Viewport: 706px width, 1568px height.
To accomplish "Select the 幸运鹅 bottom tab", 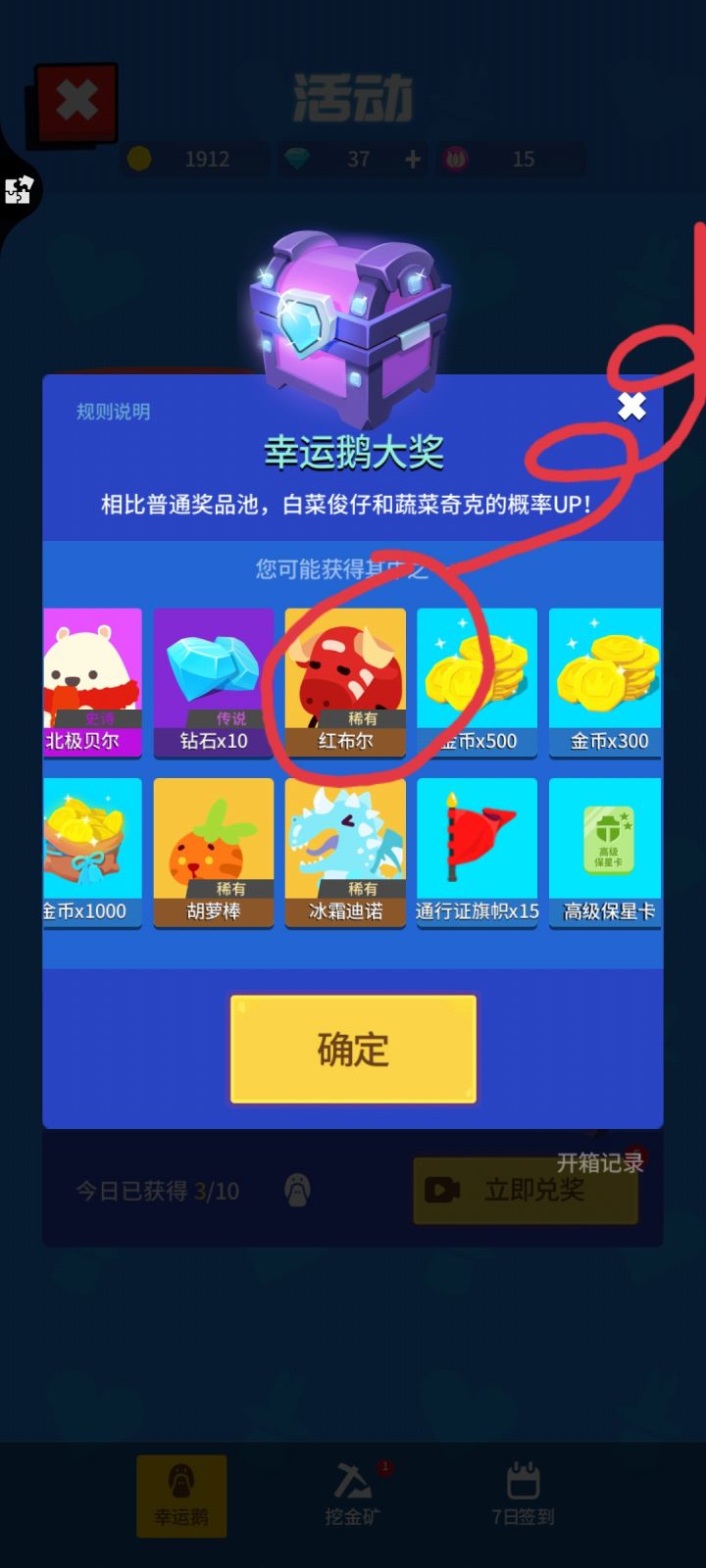I will pos(180,1494).
